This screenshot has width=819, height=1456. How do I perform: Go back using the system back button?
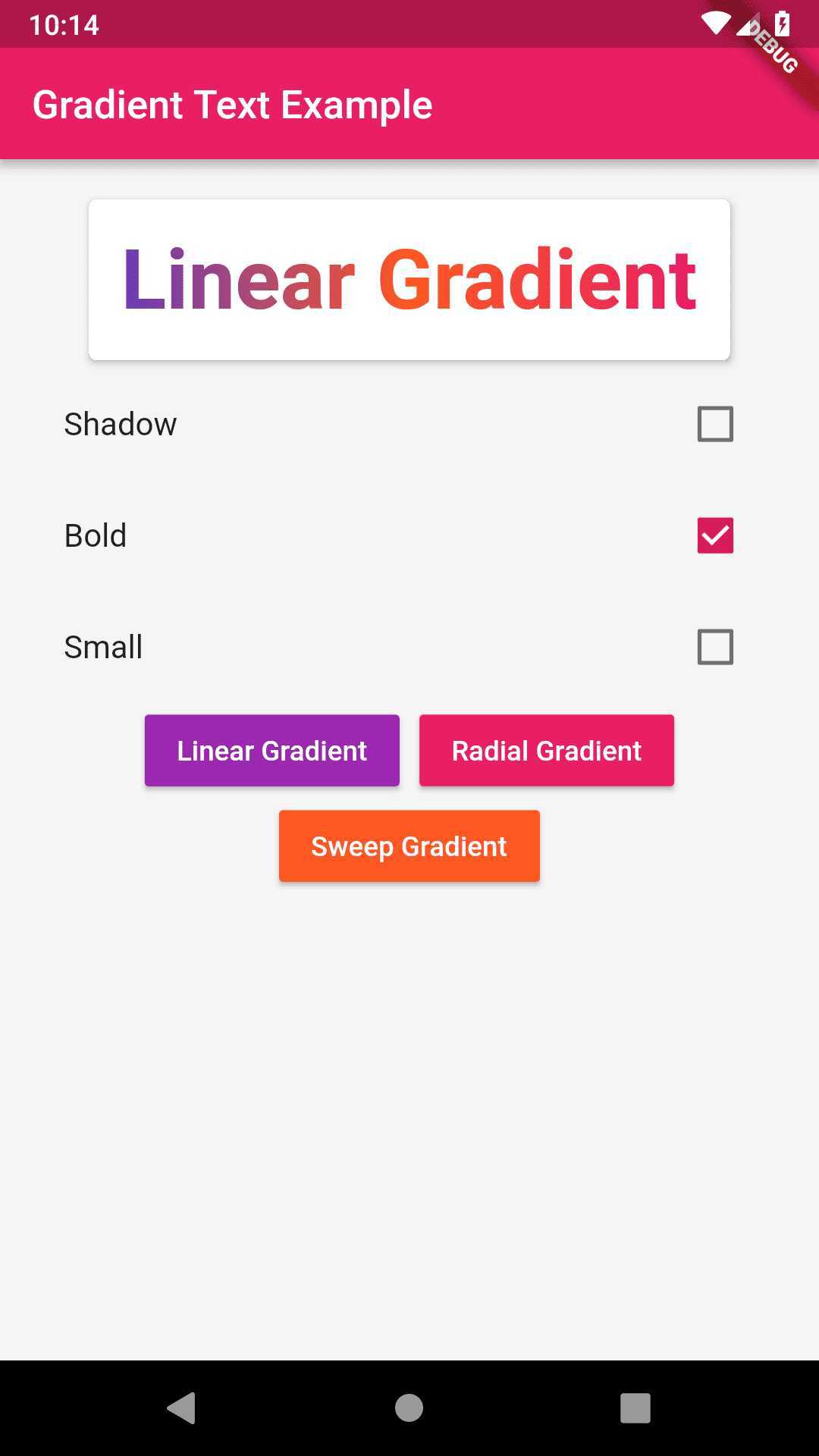point(182,1408)
